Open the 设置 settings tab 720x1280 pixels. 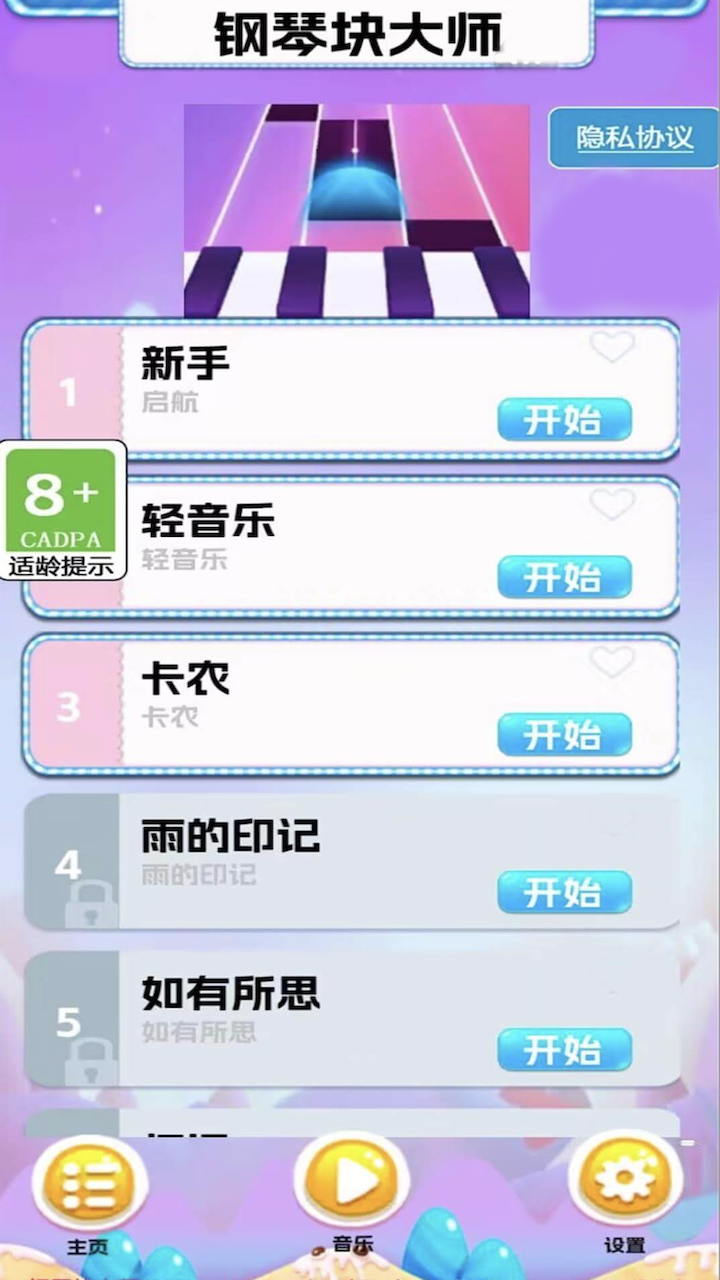625,1184
